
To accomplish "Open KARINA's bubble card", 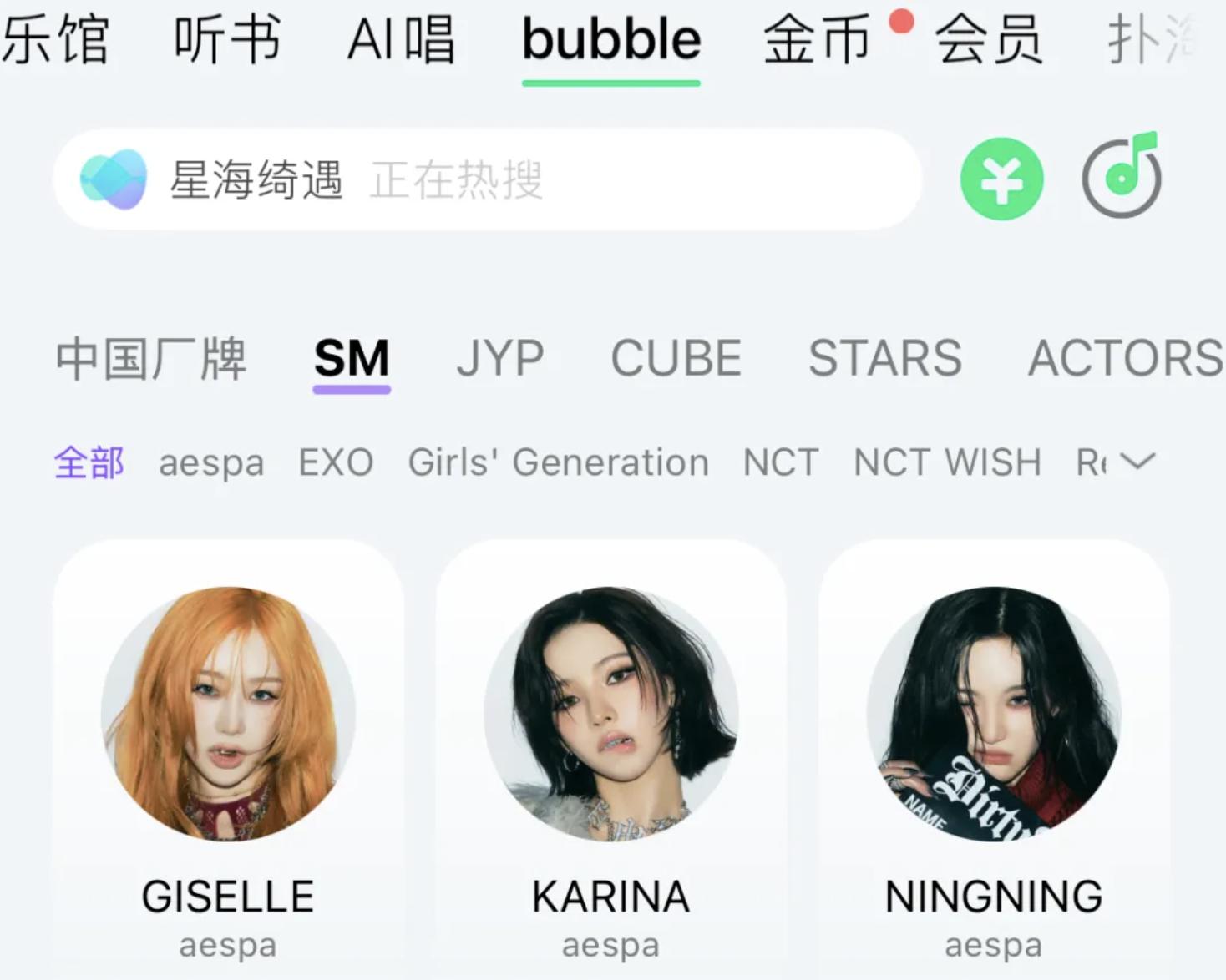I will (x=610, y=751).
